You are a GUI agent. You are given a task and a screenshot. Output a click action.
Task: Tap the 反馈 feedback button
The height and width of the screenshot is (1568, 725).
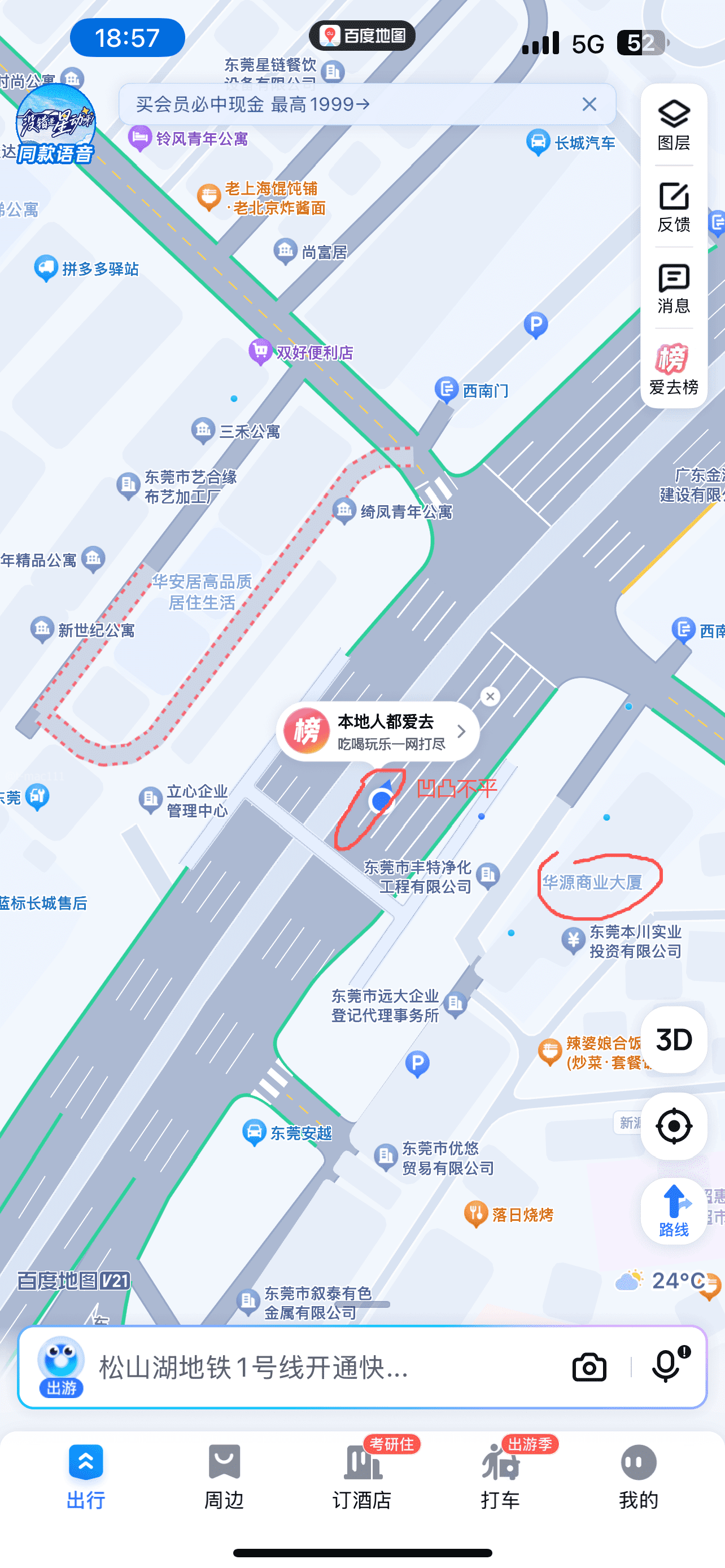click(673, 207)
